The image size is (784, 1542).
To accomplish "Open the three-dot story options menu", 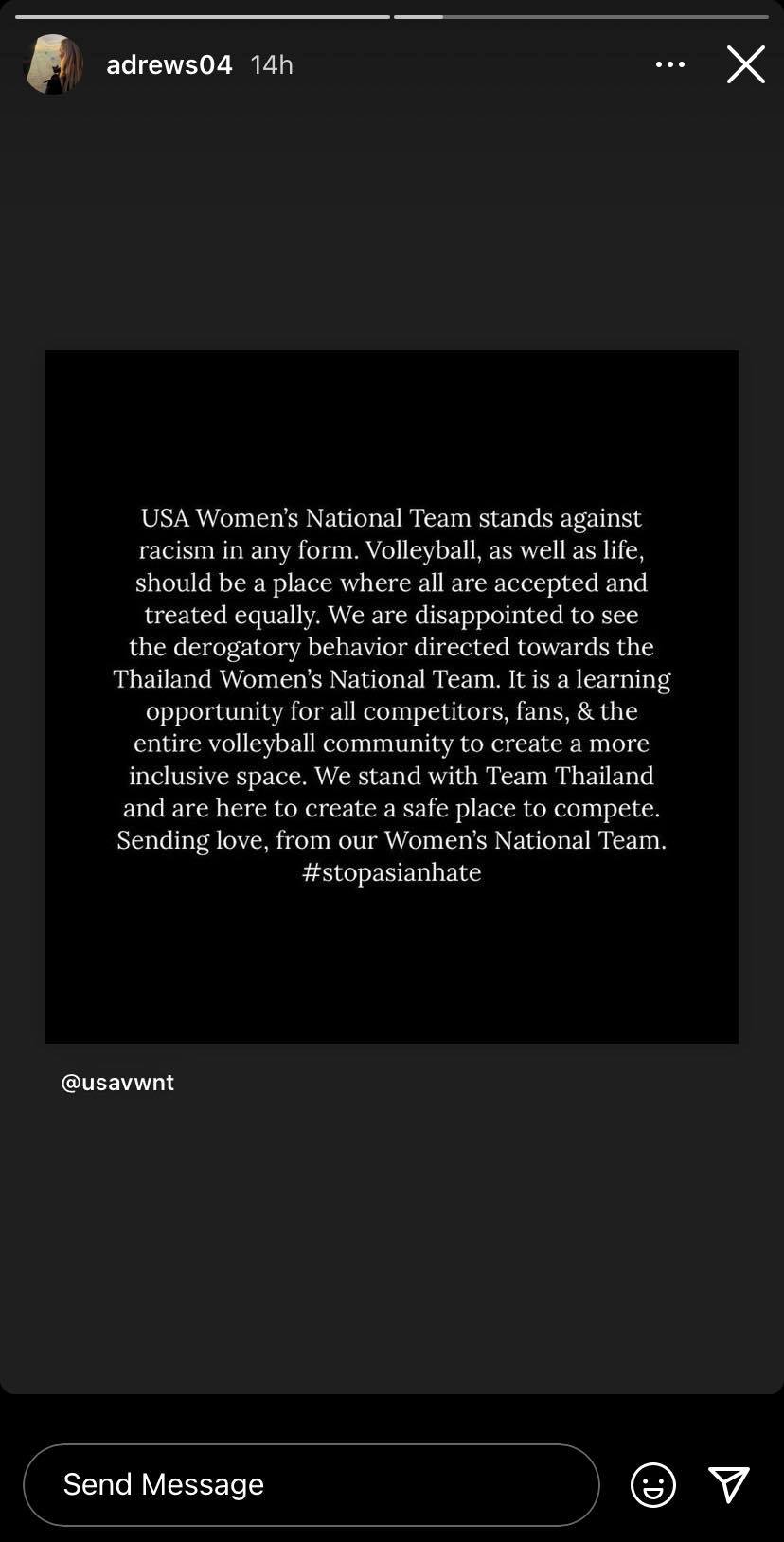I will click(x=669, y=64).
